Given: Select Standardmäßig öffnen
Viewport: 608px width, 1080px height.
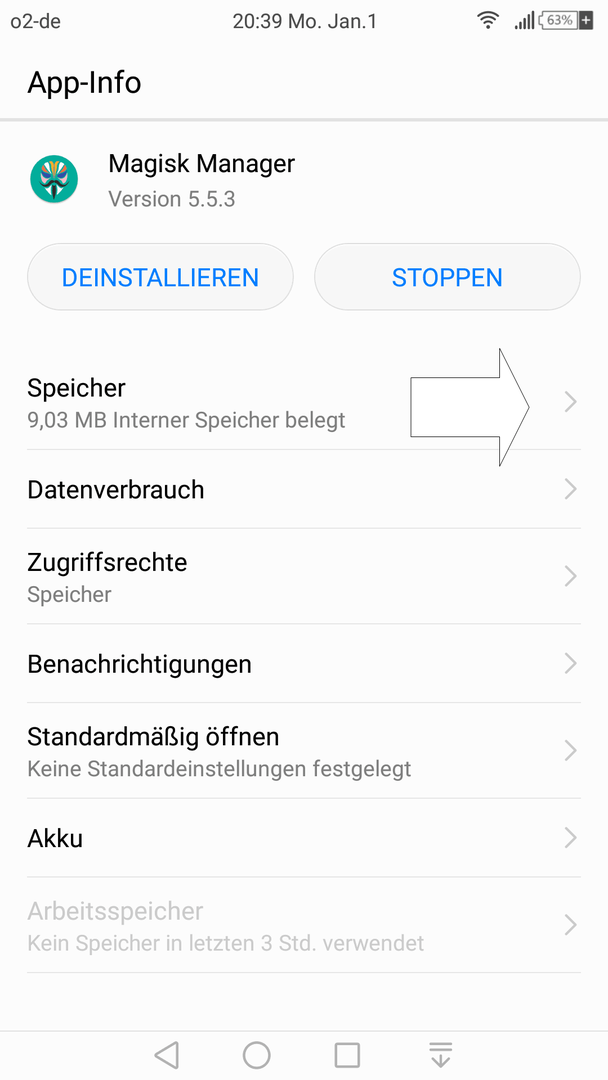Looking at the screenshot, I should click(x=304, y=751).
